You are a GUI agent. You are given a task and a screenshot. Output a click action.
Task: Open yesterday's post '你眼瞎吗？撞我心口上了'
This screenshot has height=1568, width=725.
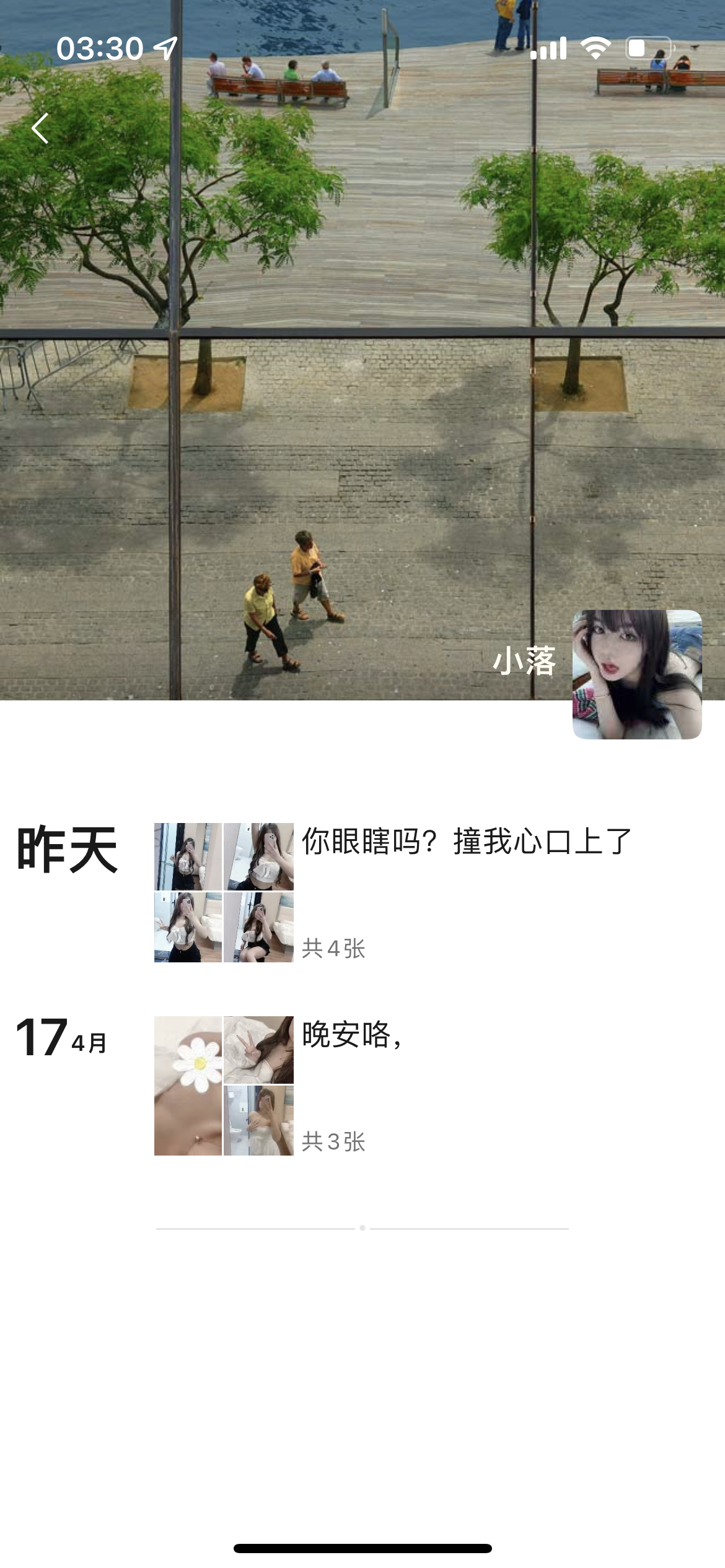(x=466, y=842)
